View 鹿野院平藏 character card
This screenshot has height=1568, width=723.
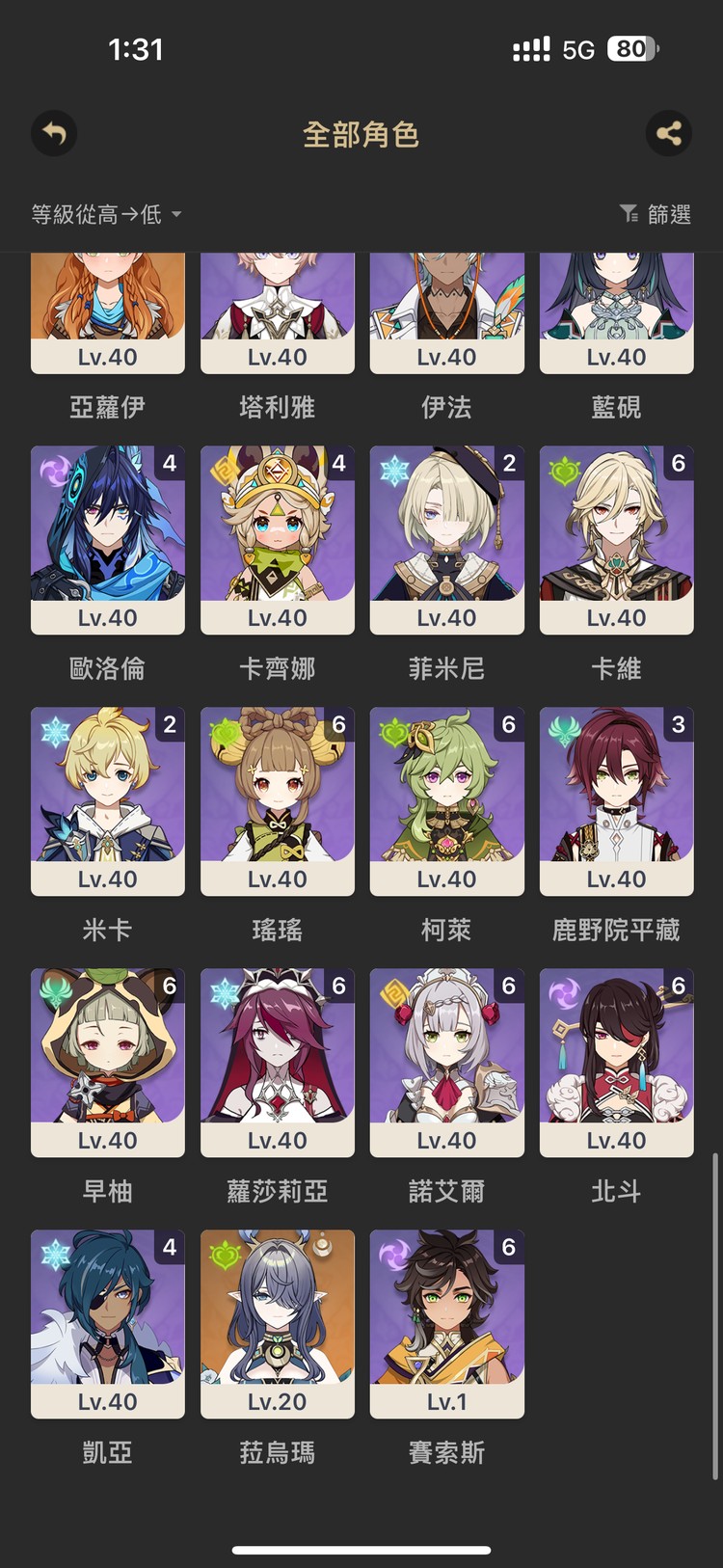click(617, 800)
